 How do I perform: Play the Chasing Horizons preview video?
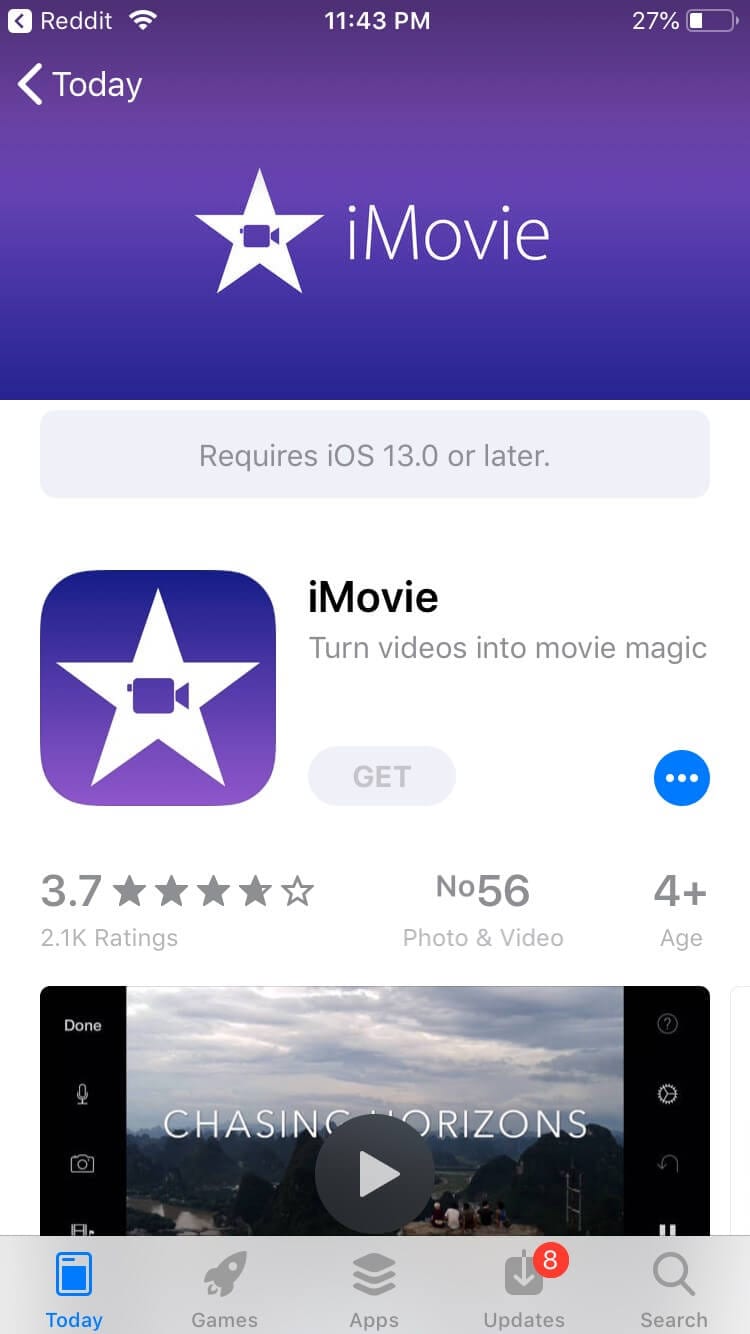[x=375, y=1175]
